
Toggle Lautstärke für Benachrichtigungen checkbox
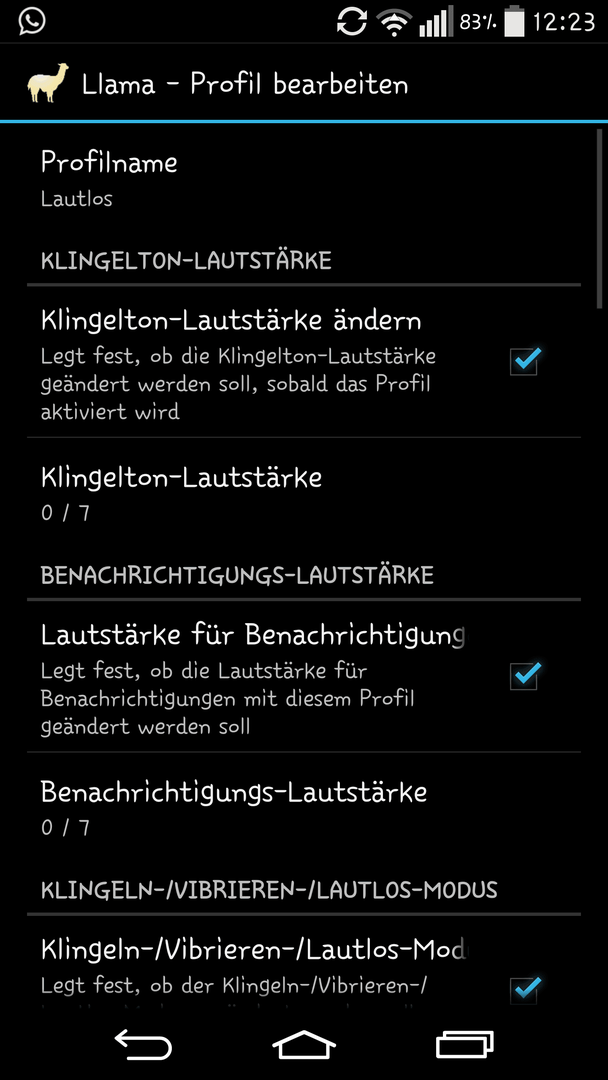[525, 675]
